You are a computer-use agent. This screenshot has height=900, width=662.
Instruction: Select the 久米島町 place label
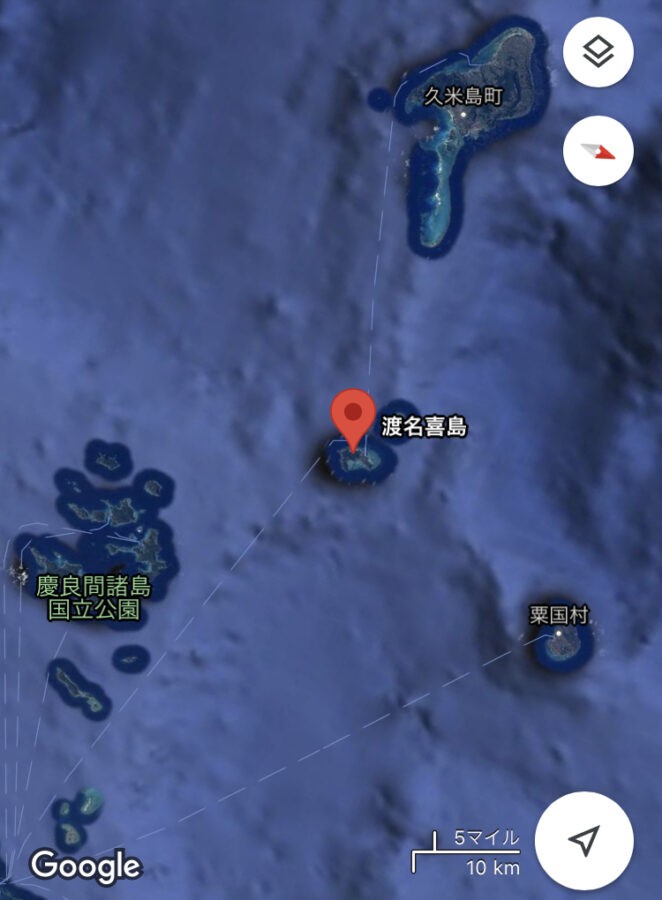(x=463, y=97)
